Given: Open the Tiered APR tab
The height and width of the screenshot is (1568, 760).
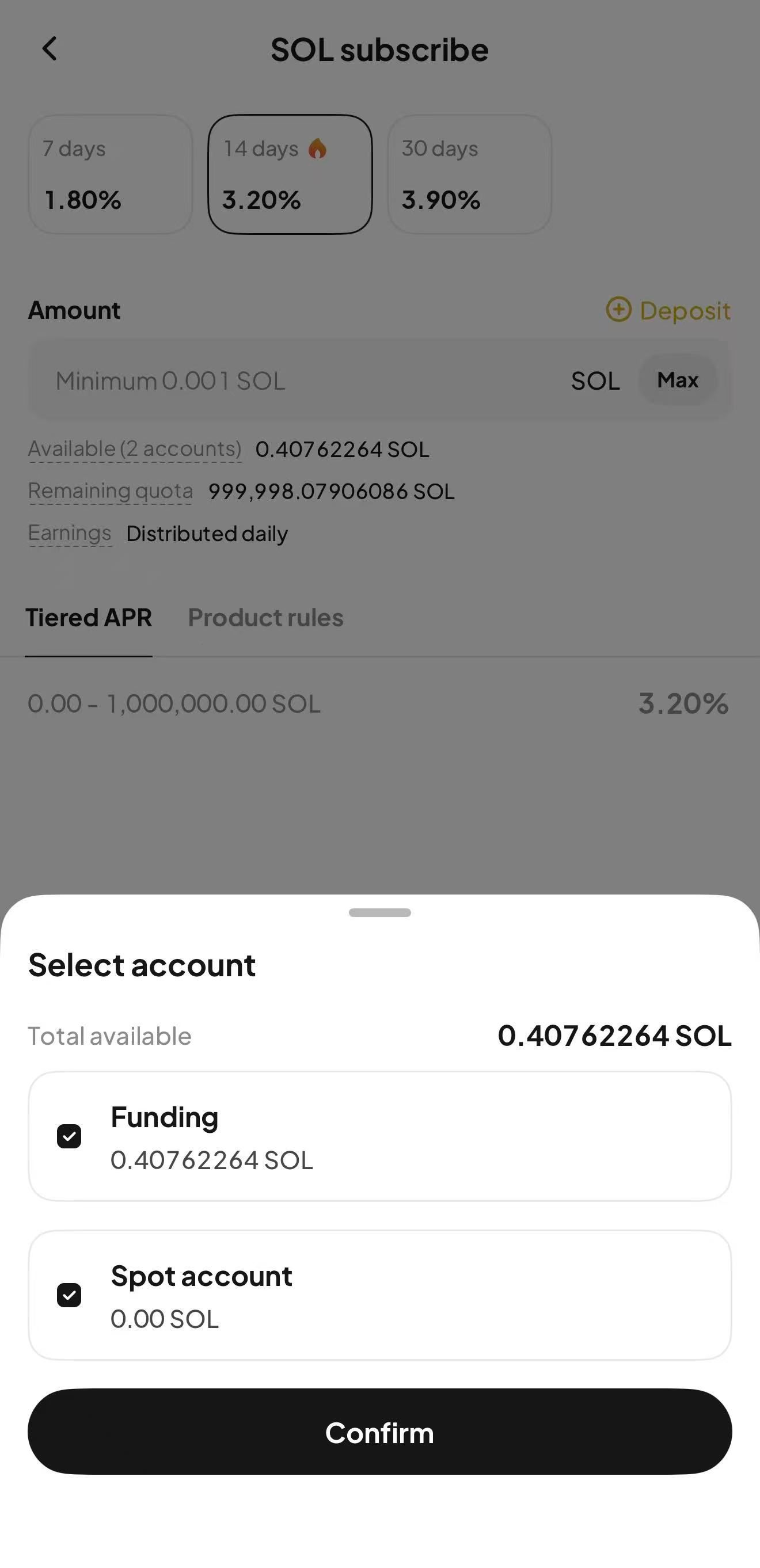Looking at the screenshot, I should click(x=88, y=617).
